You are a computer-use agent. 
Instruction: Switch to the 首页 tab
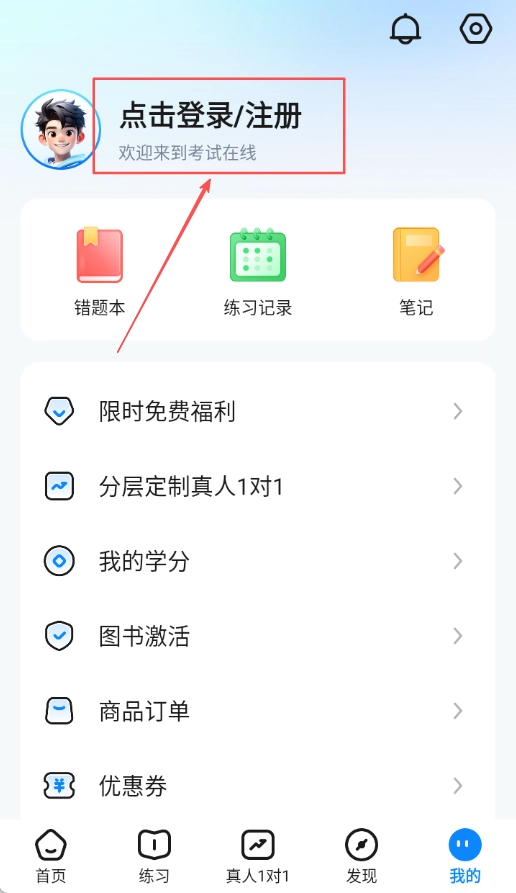pos(51,856)
